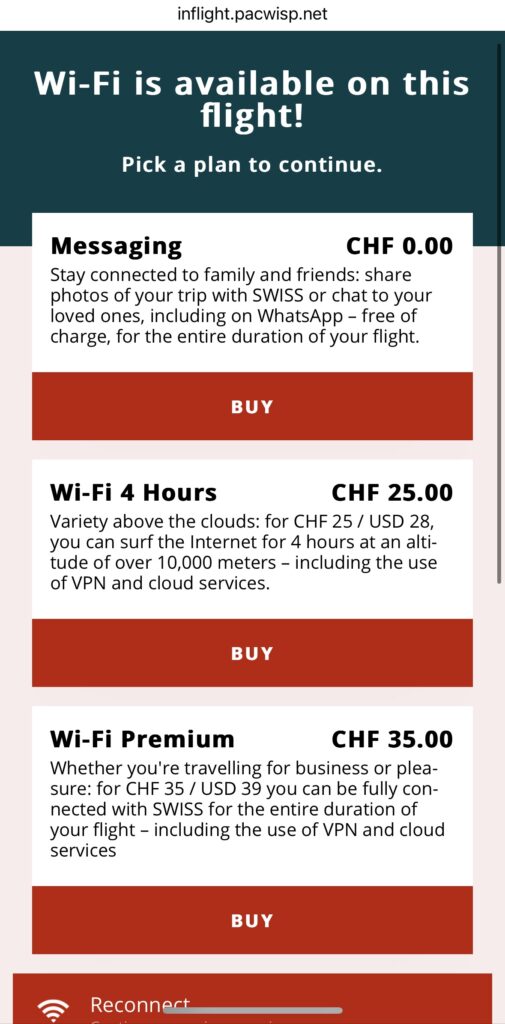505x1024 pixels.
Task: Buy the free Messaging plan
Action: 252,406
